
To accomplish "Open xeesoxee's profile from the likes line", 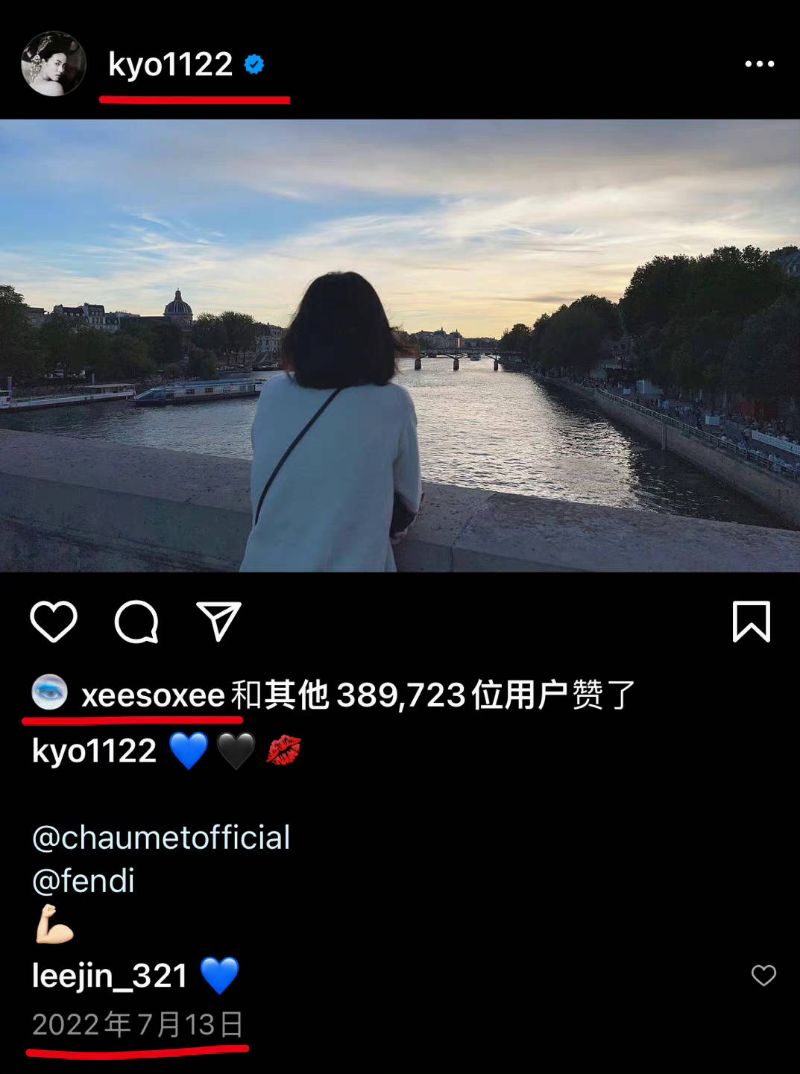I will click(152, 695).
